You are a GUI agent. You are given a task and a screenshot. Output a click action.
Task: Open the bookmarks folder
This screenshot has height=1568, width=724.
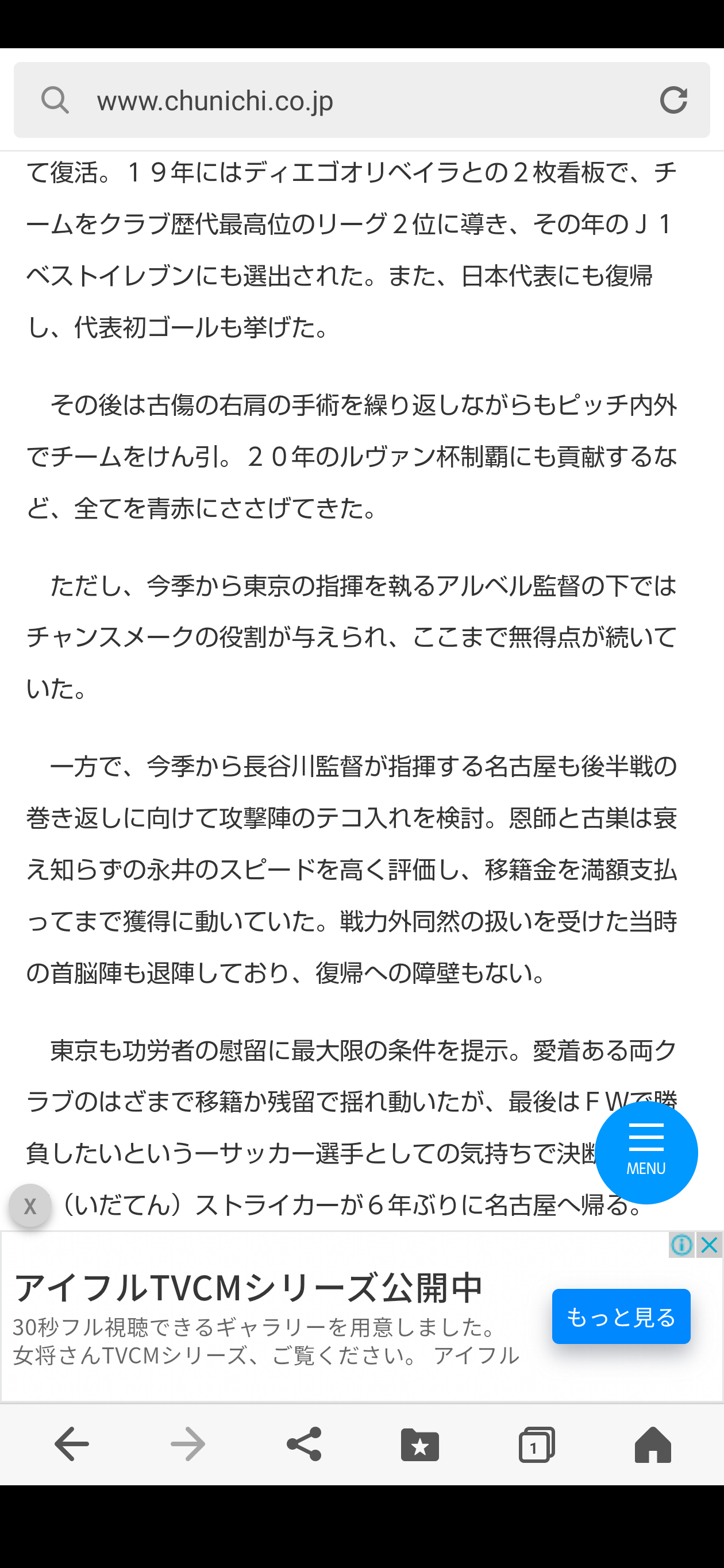420,1444
